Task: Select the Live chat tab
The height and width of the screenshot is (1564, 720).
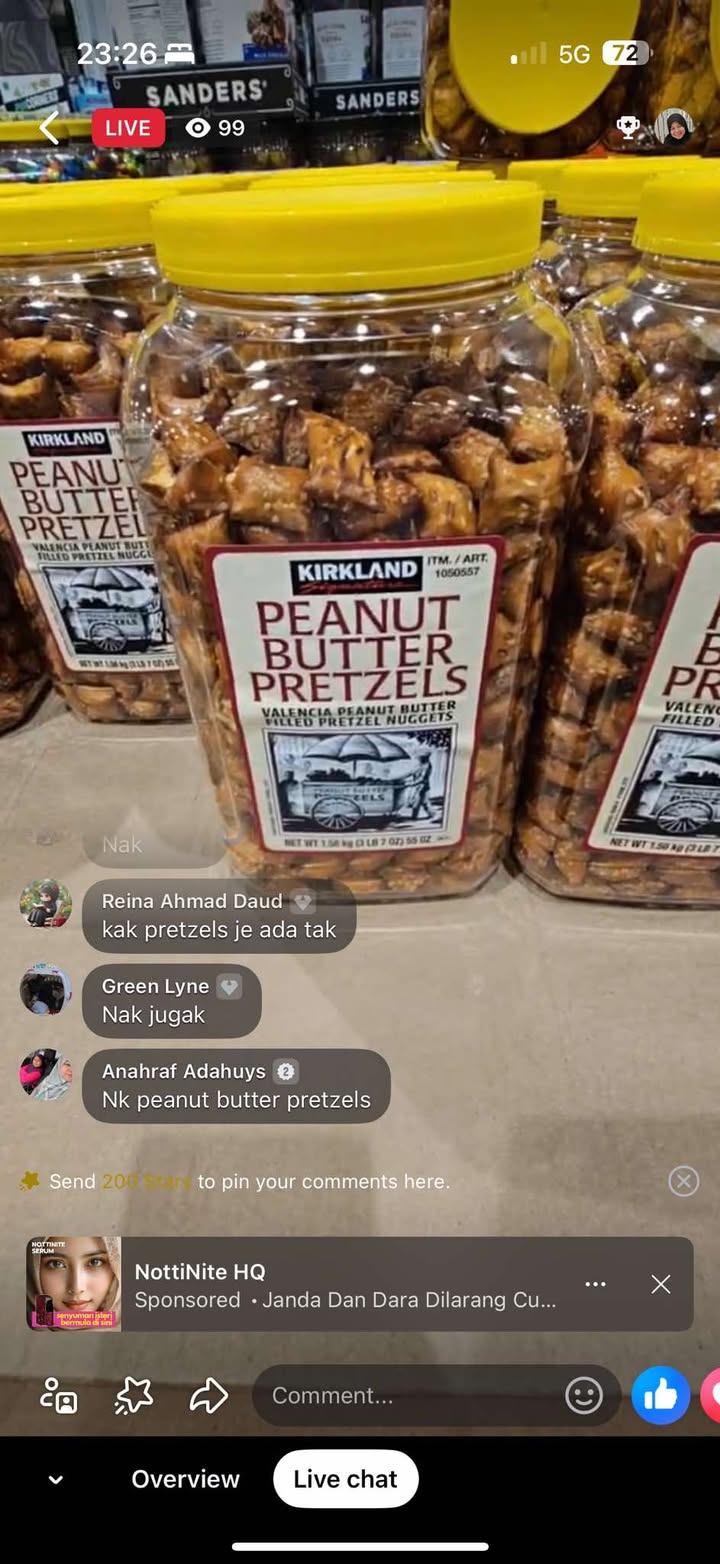Action: tap(345, 1479)
